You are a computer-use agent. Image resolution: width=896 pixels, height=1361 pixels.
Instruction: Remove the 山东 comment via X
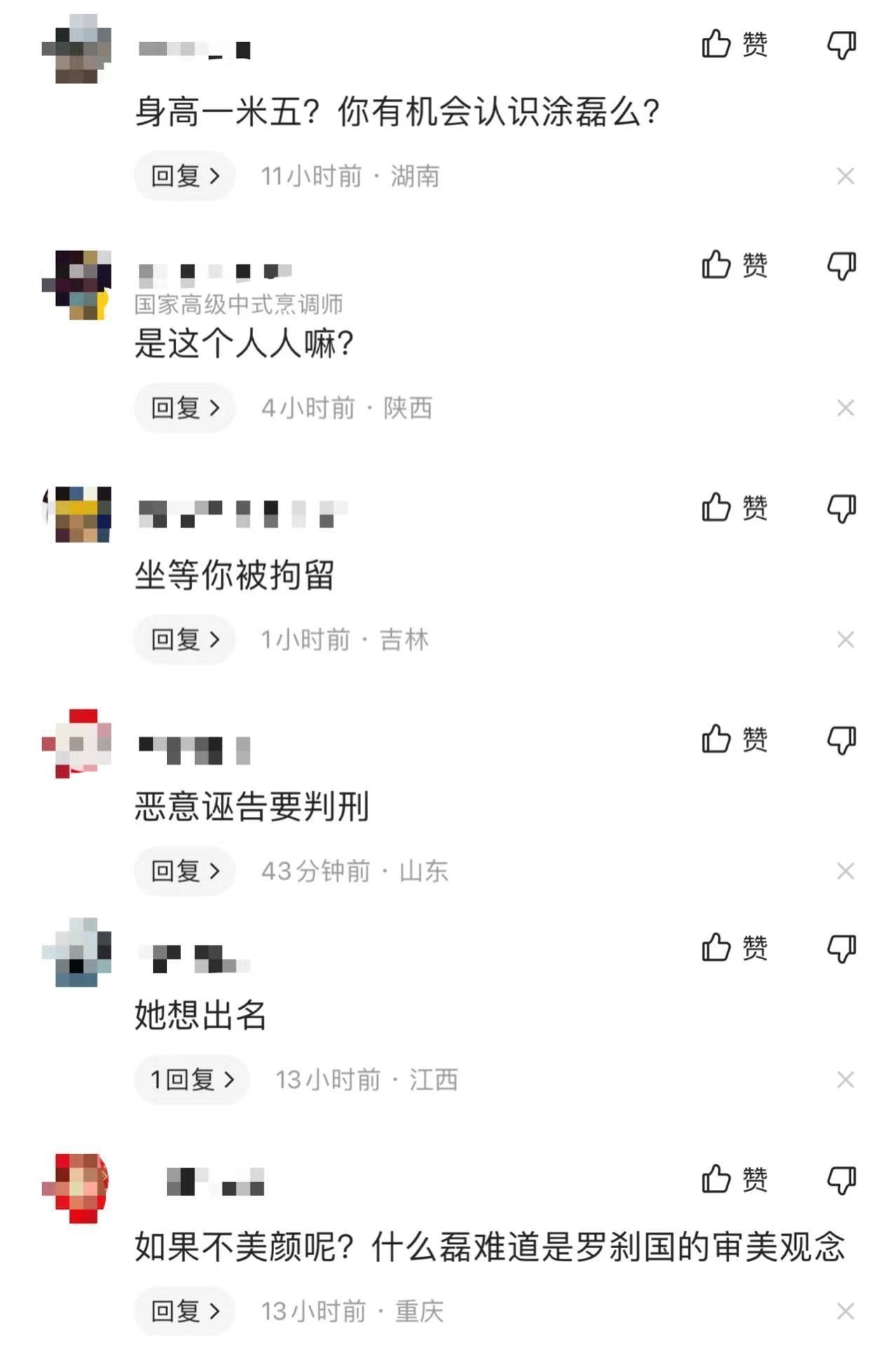click(x=846, y=871)
